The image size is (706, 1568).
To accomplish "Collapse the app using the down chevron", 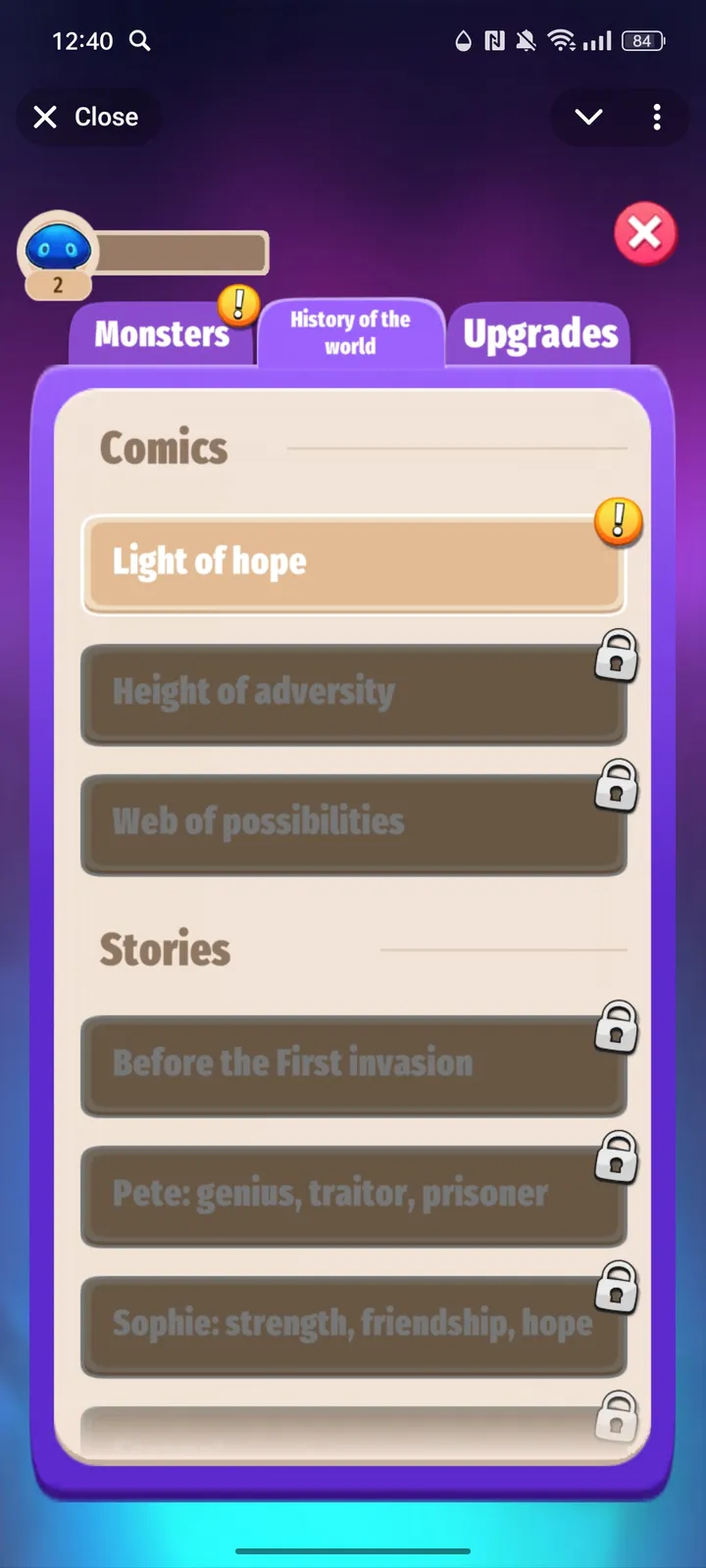I will [x=588, y=118].
